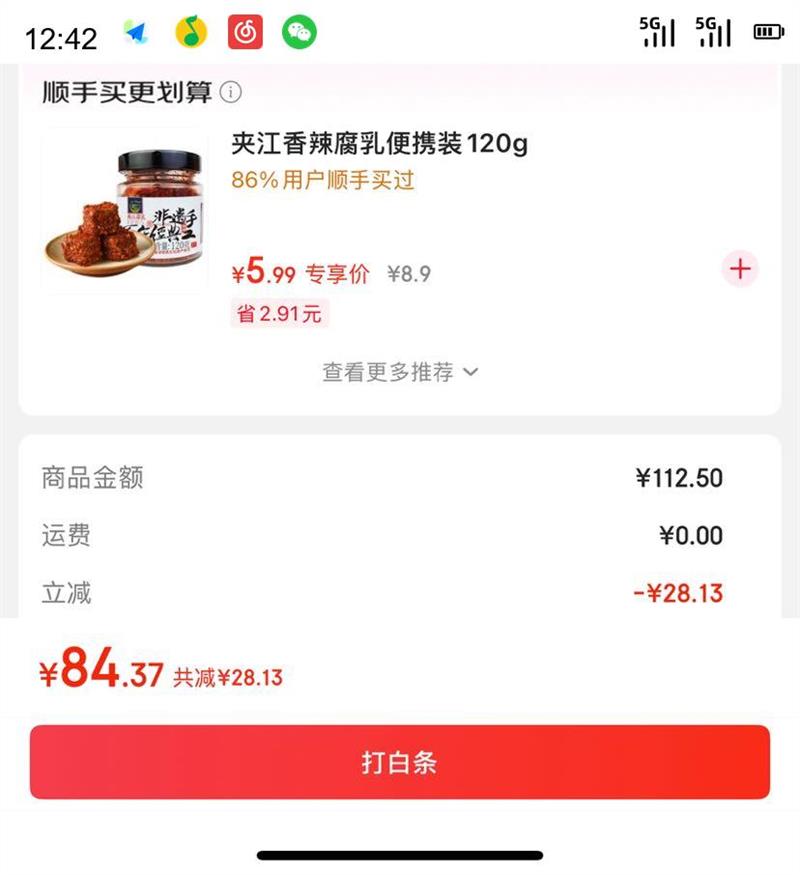Open info icon beside 顺手买更划算

[x=231, y=93]
